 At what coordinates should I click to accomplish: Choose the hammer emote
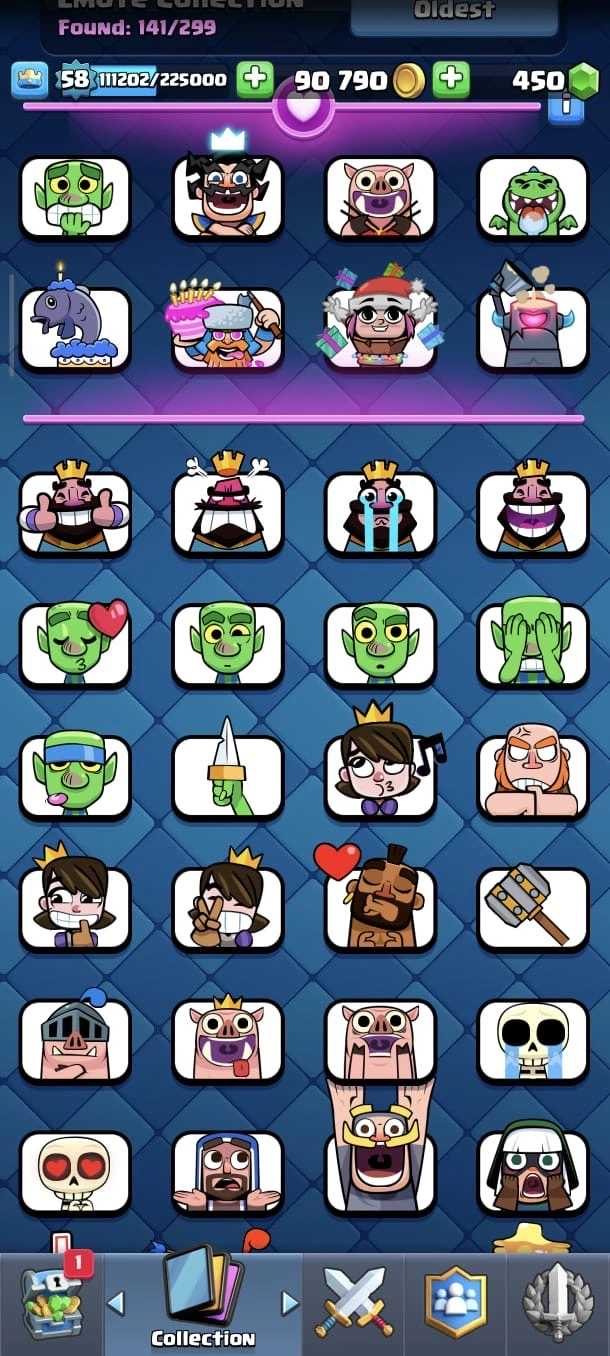tap(532, 908)
